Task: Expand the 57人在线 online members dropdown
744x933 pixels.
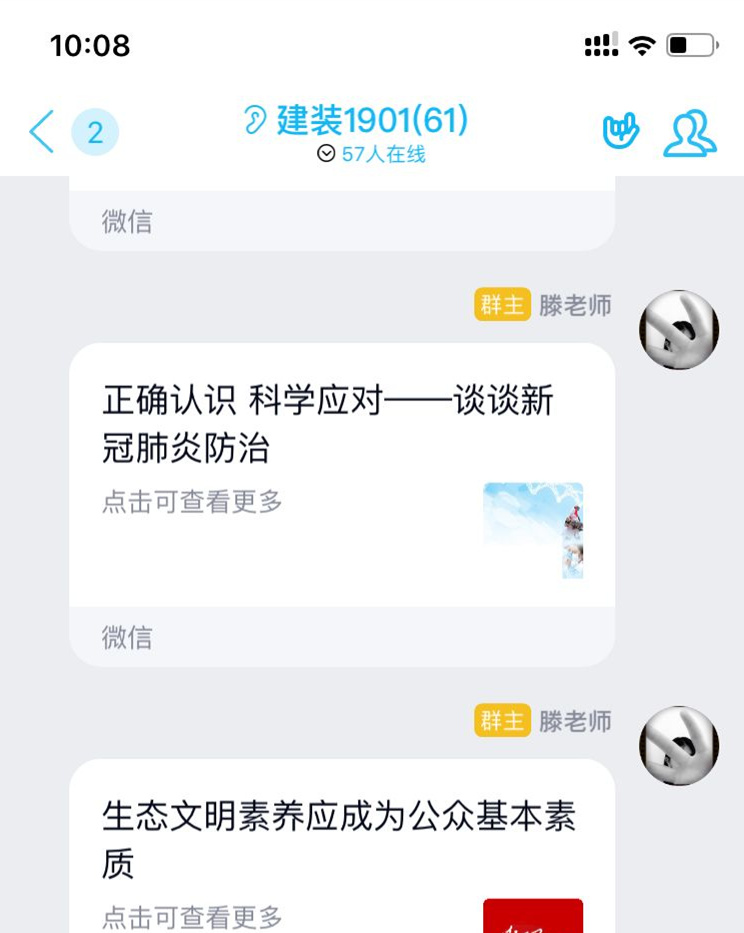Action: 371,154
